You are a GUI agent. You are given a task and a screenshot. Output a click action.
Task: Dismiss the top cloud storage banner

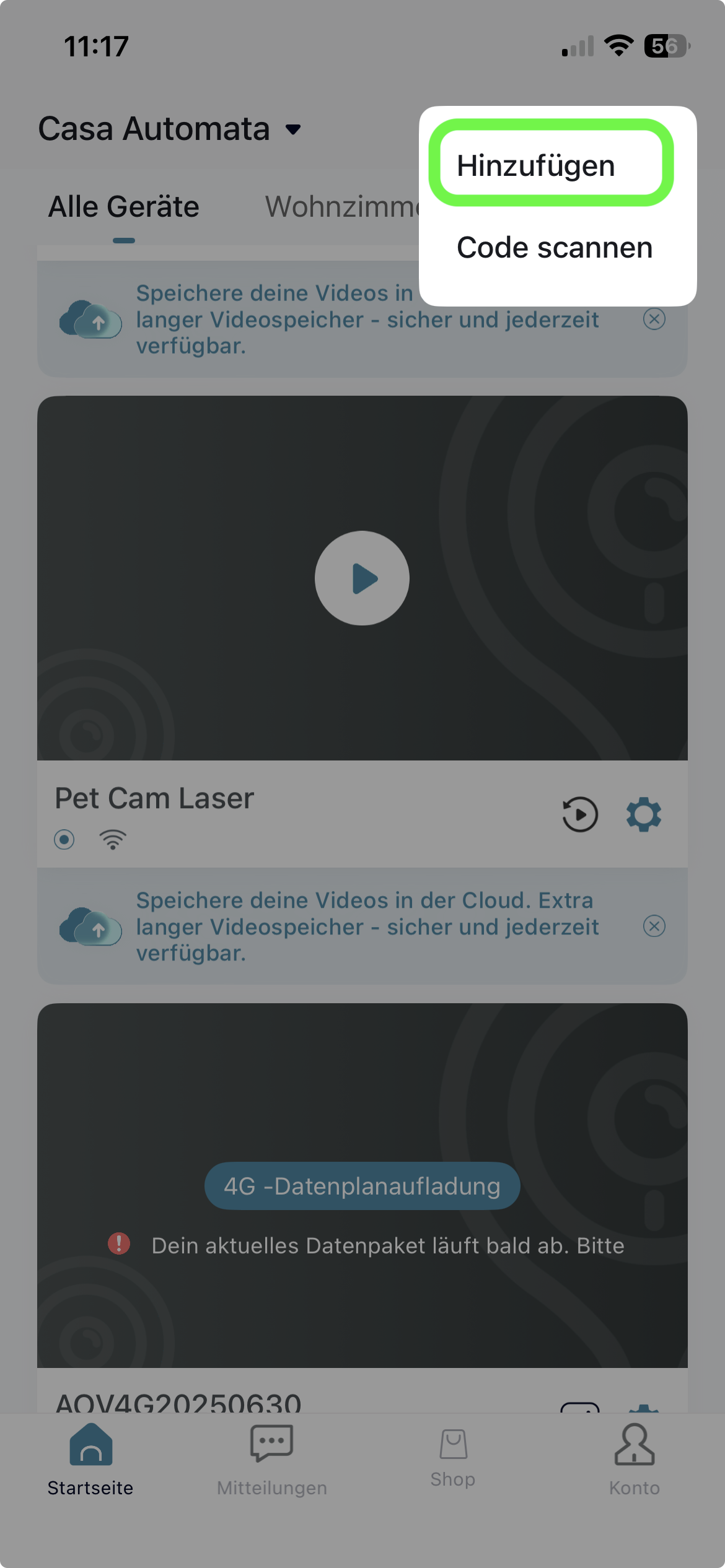click(654, 319)
